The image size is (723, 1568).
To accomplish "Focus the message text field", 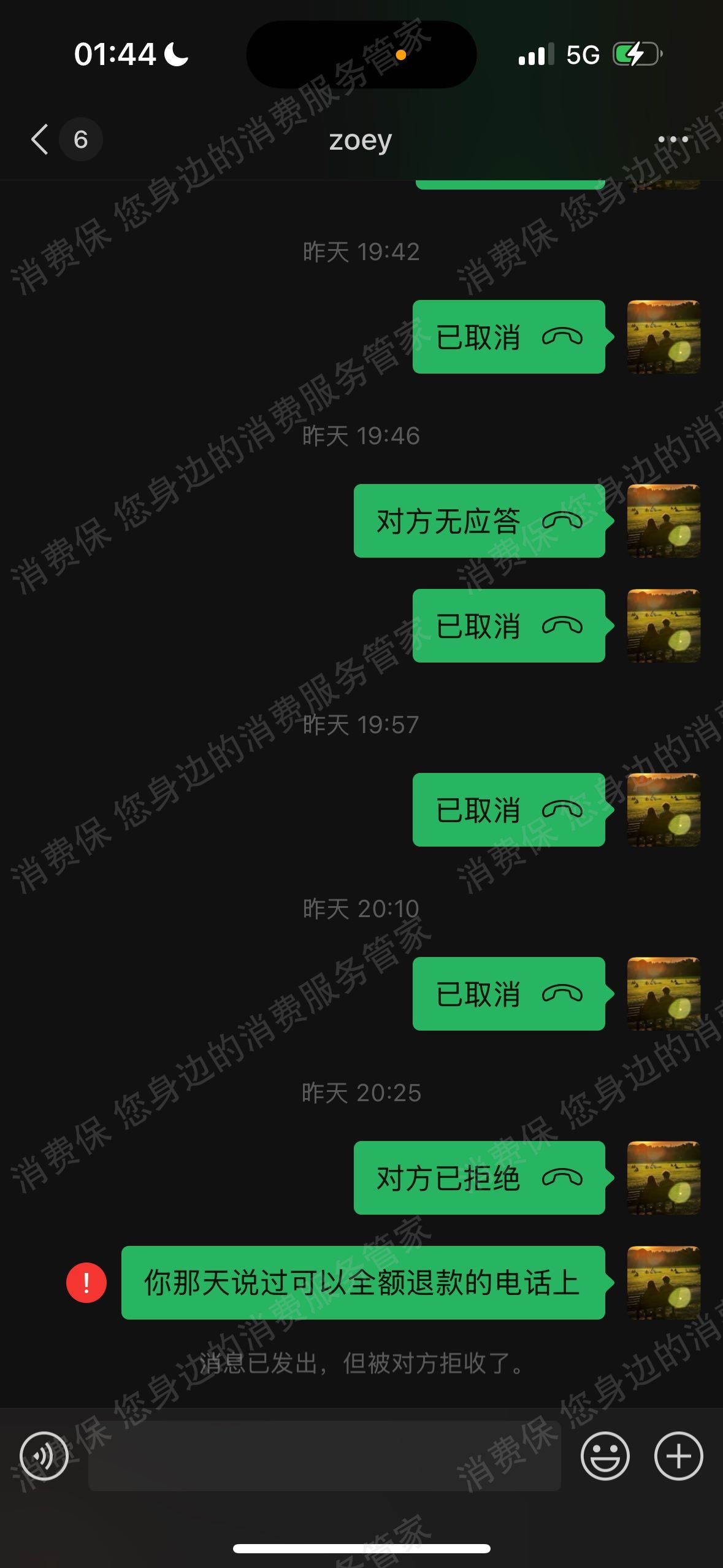I will click(324, 1456).
